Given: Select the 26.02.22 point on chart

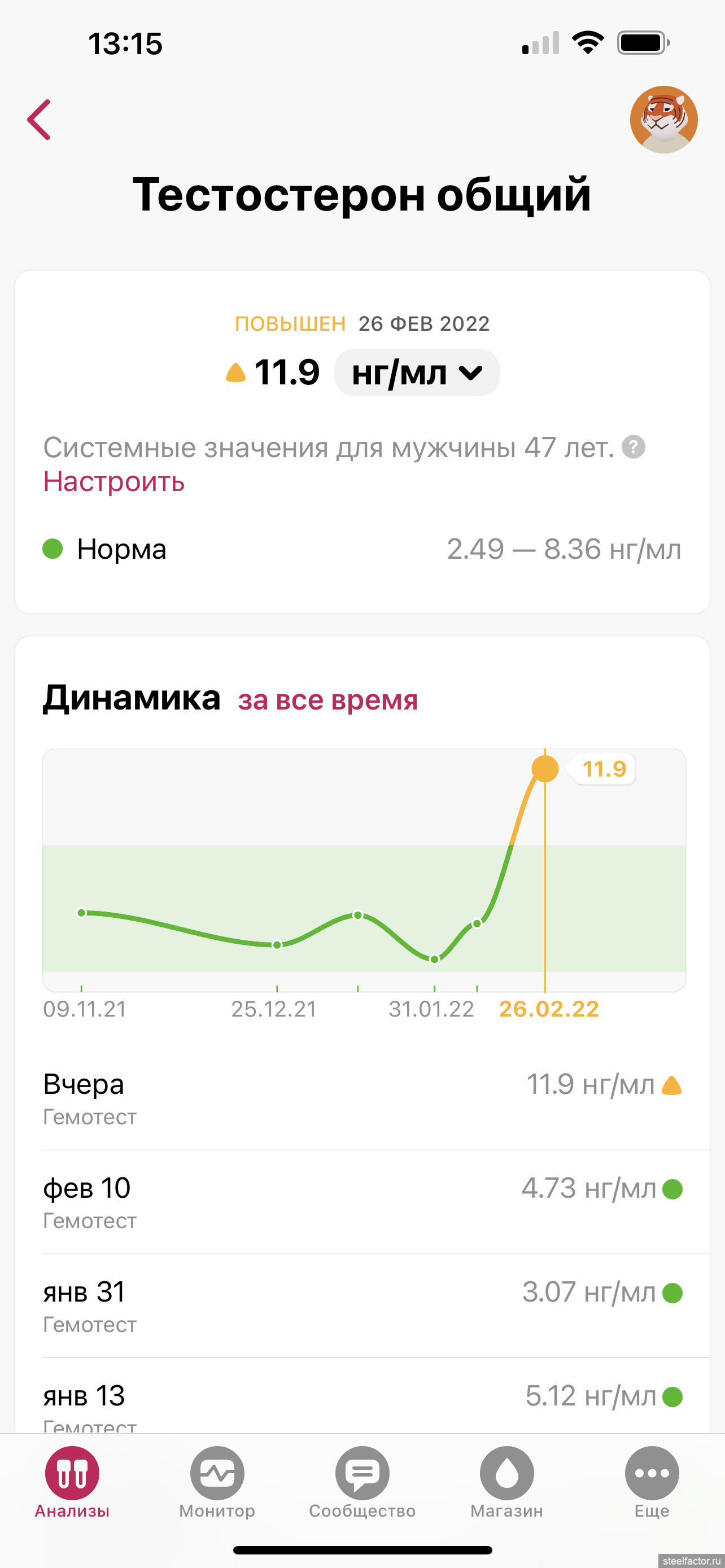Looking at the screenshot, I should 545,769.
